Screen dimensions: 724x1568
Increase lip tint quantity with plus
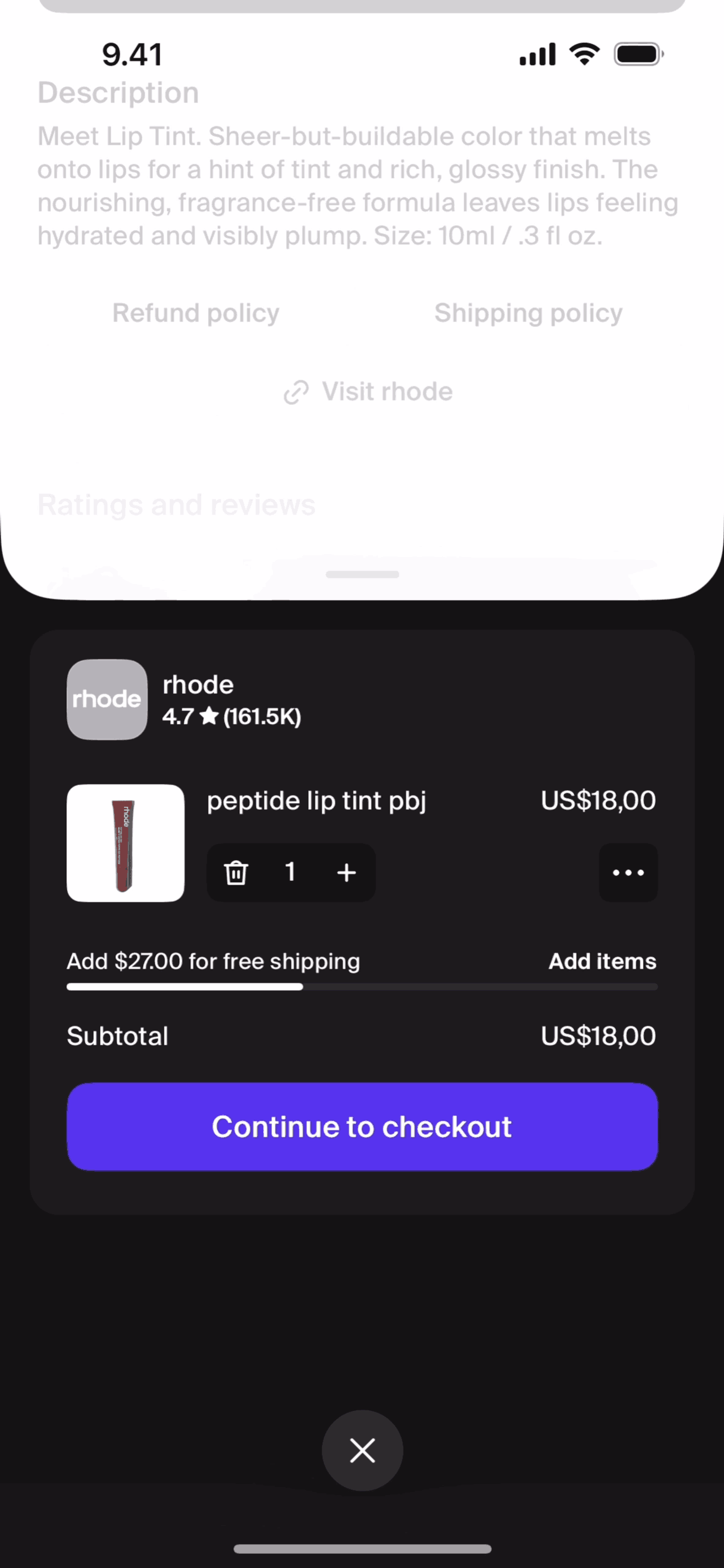click(347, 872)
